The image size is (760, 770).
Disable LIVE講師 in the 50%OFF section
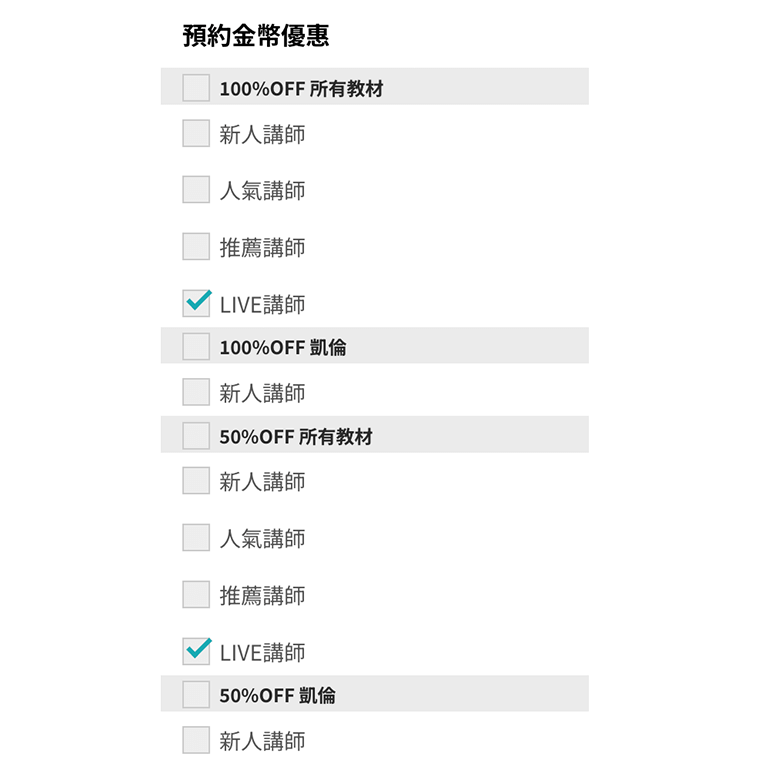coord(196,651)
